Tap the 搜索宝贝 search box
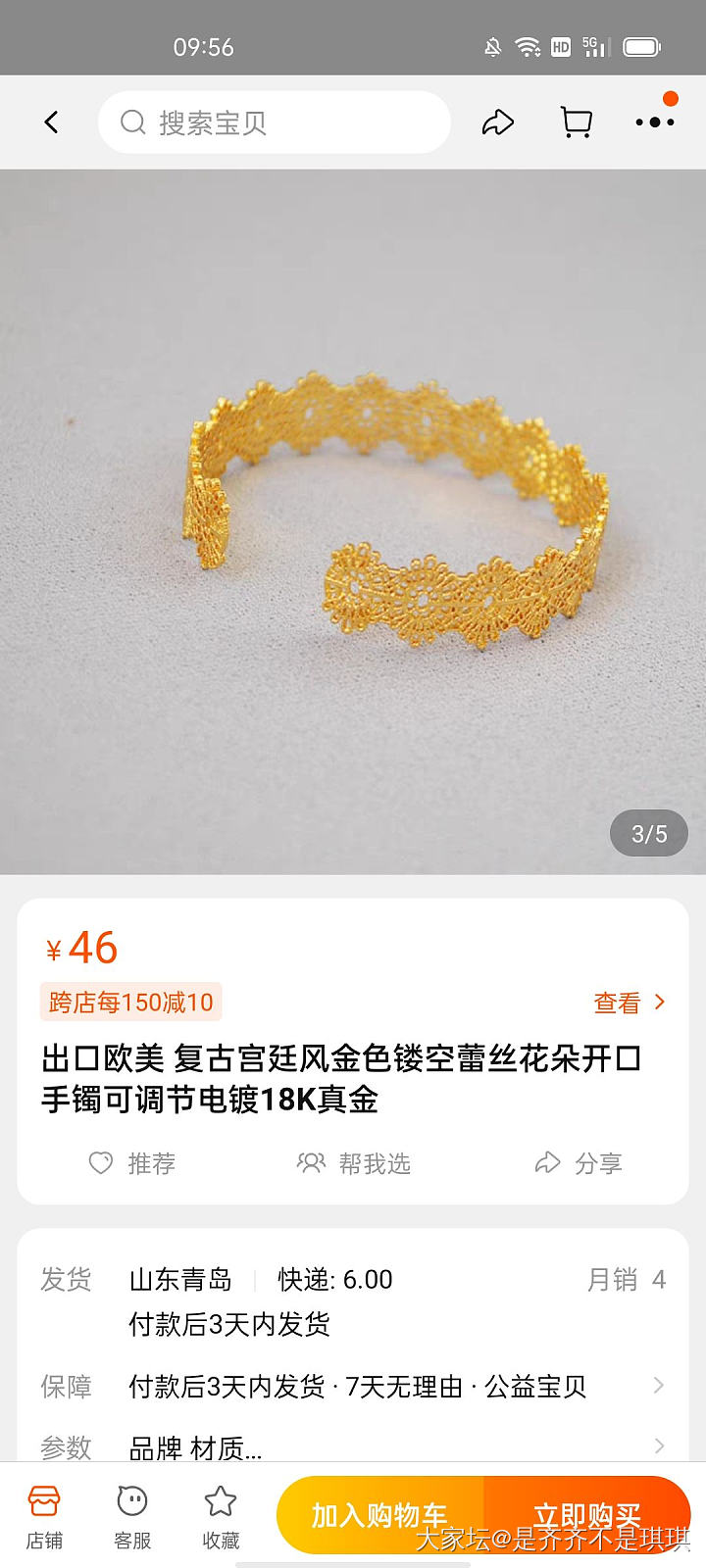The image size is (706, 1568). coord(275,122)
